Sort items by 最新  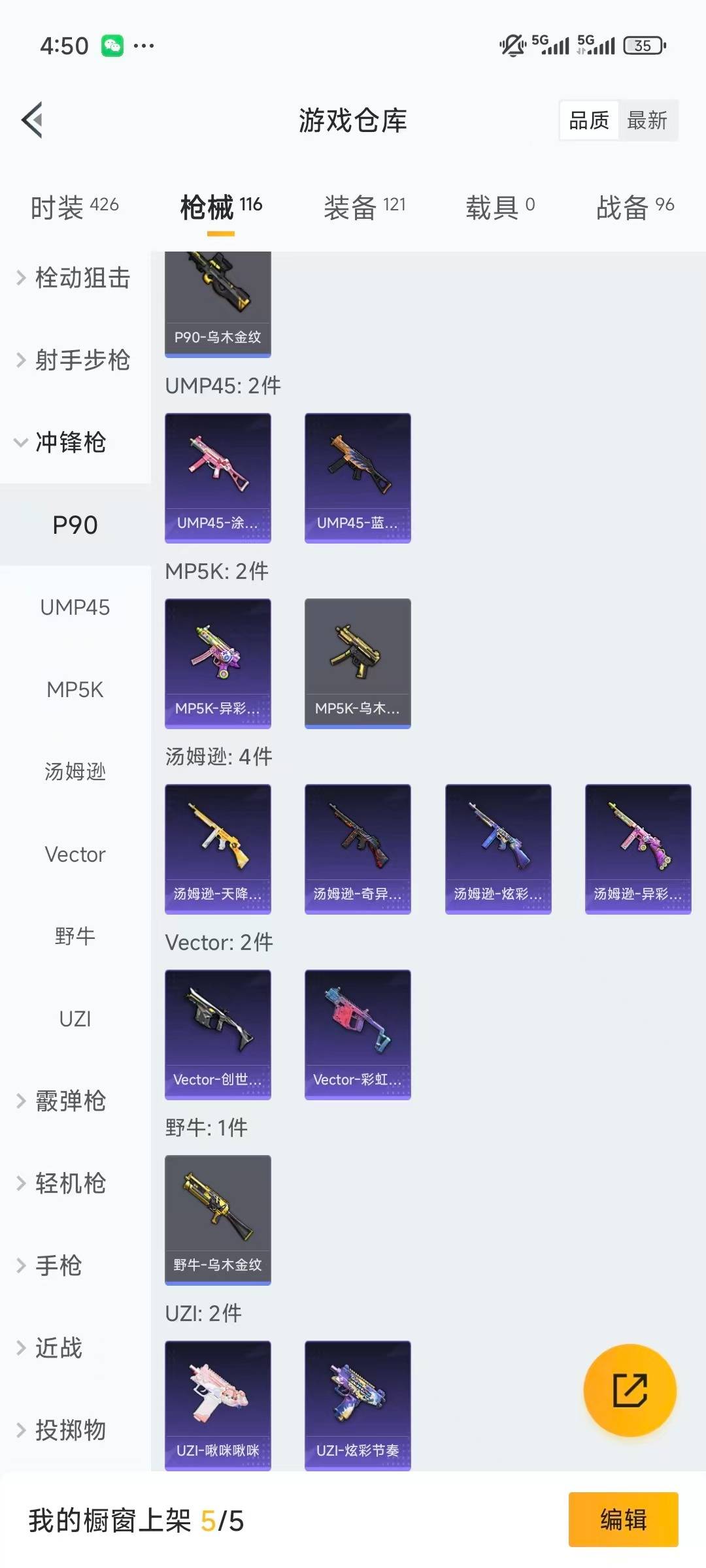pos(647,120)
